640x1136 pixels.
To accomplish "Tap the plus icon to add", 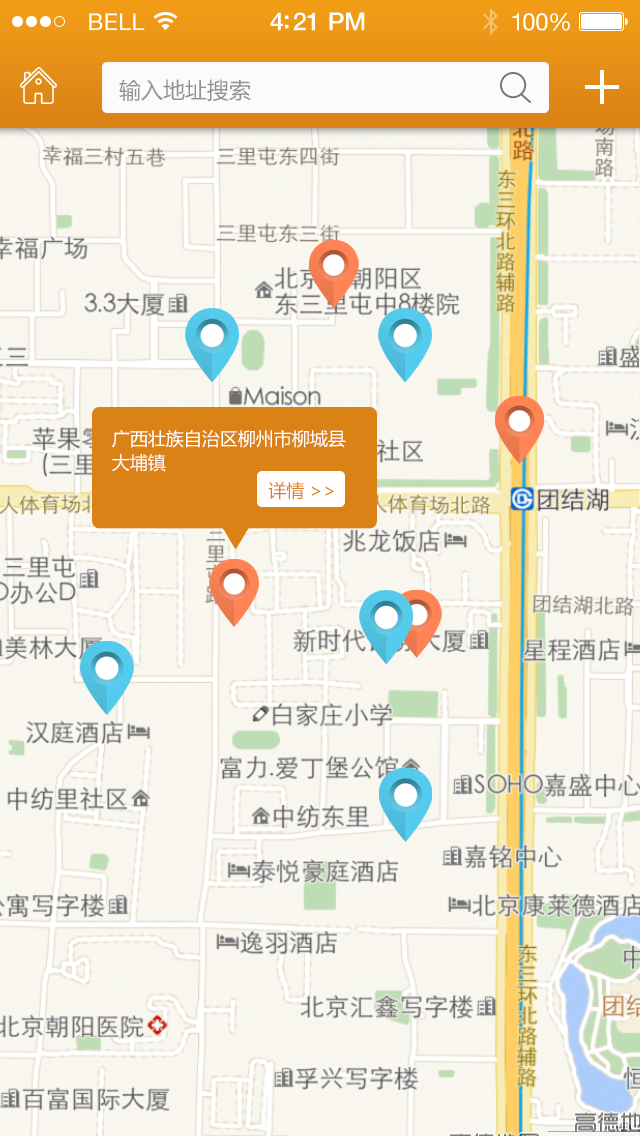I will click(x=602, y=88).
